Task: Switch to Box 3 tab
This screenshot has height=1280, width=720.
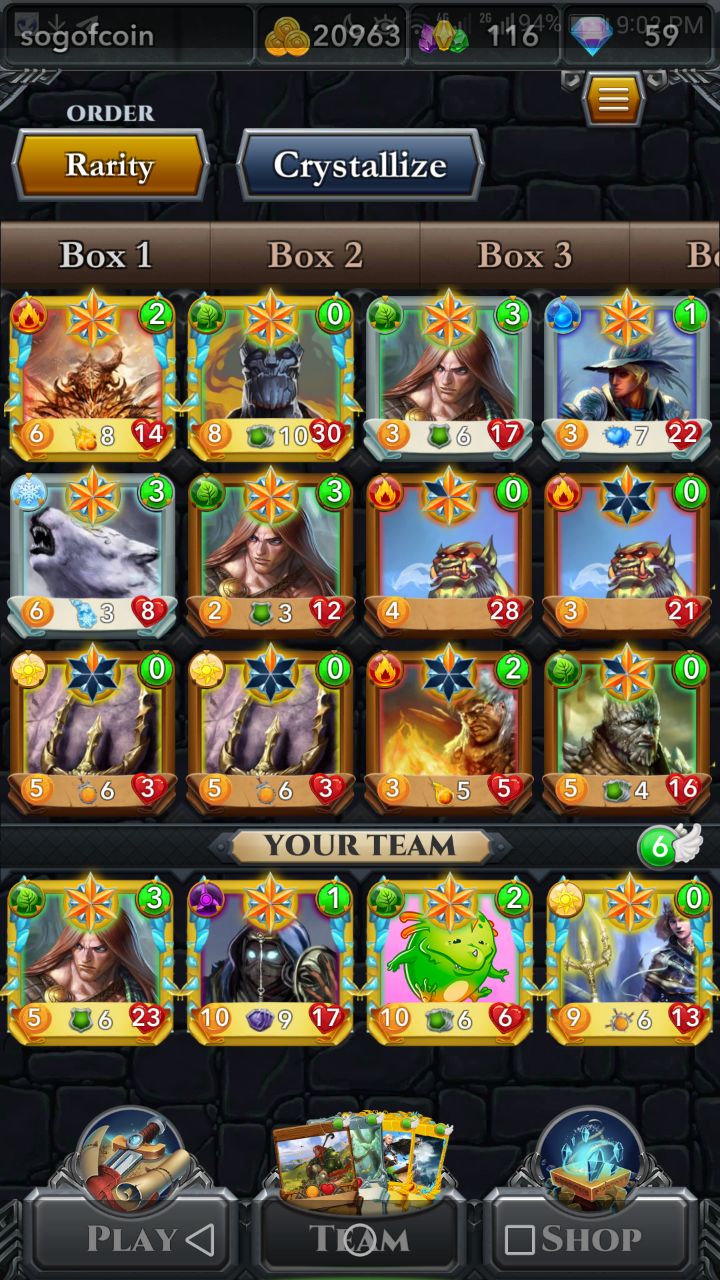Action: [x=524, y=255]
